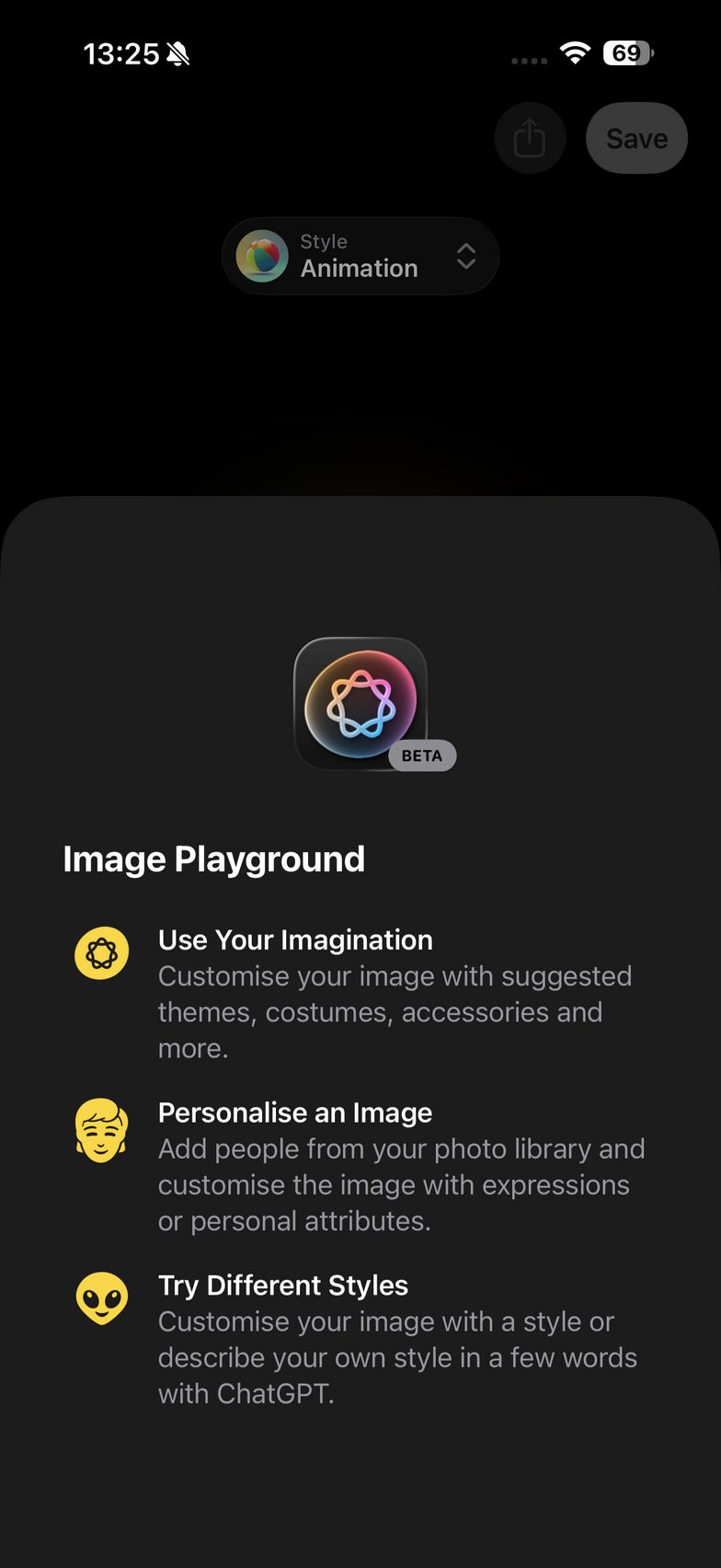
Task: Tap the share icon
Action: 530,139
